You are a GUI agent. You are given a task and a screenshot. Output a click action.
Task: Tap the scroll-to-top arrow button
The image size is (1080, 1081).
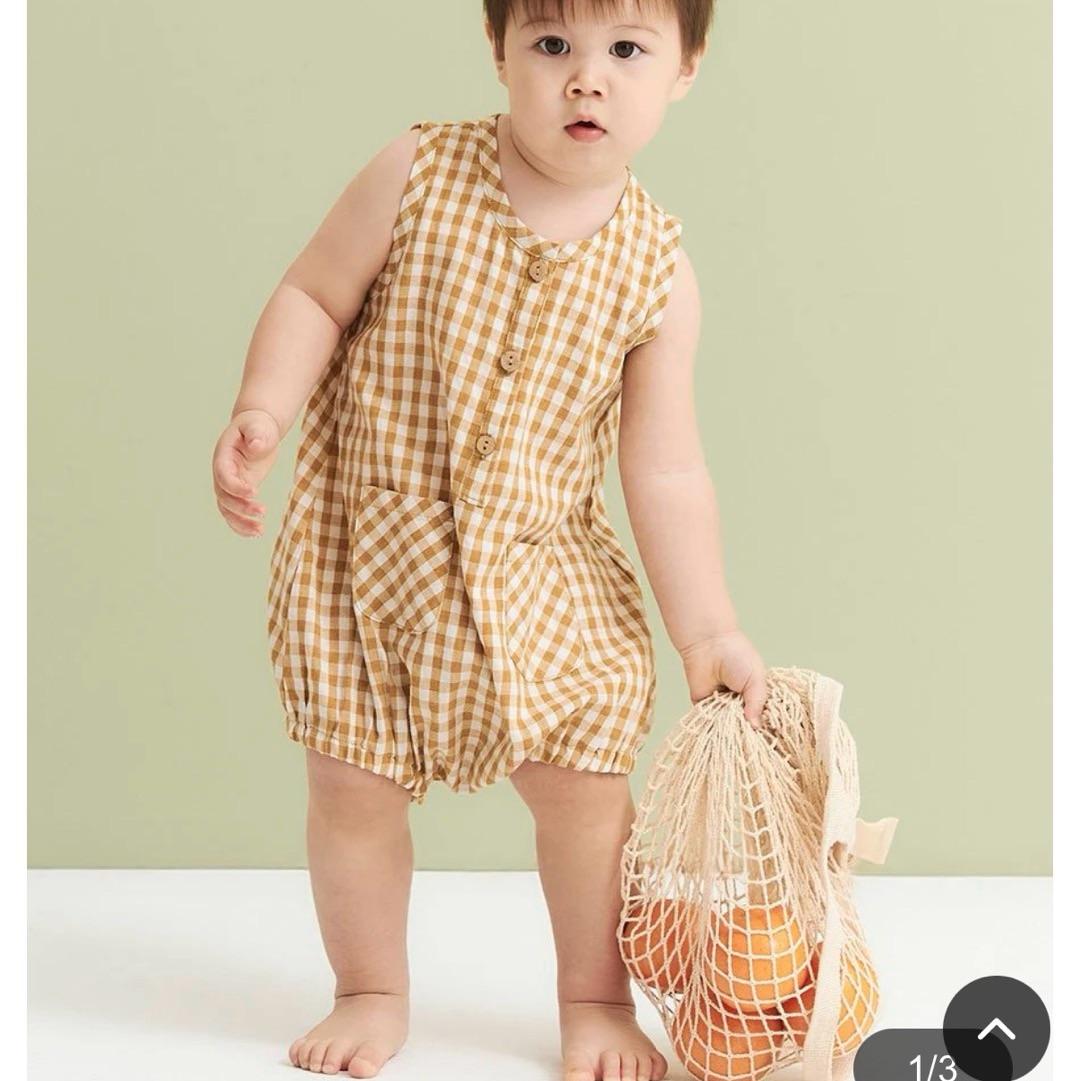[x=995, y=1028]
